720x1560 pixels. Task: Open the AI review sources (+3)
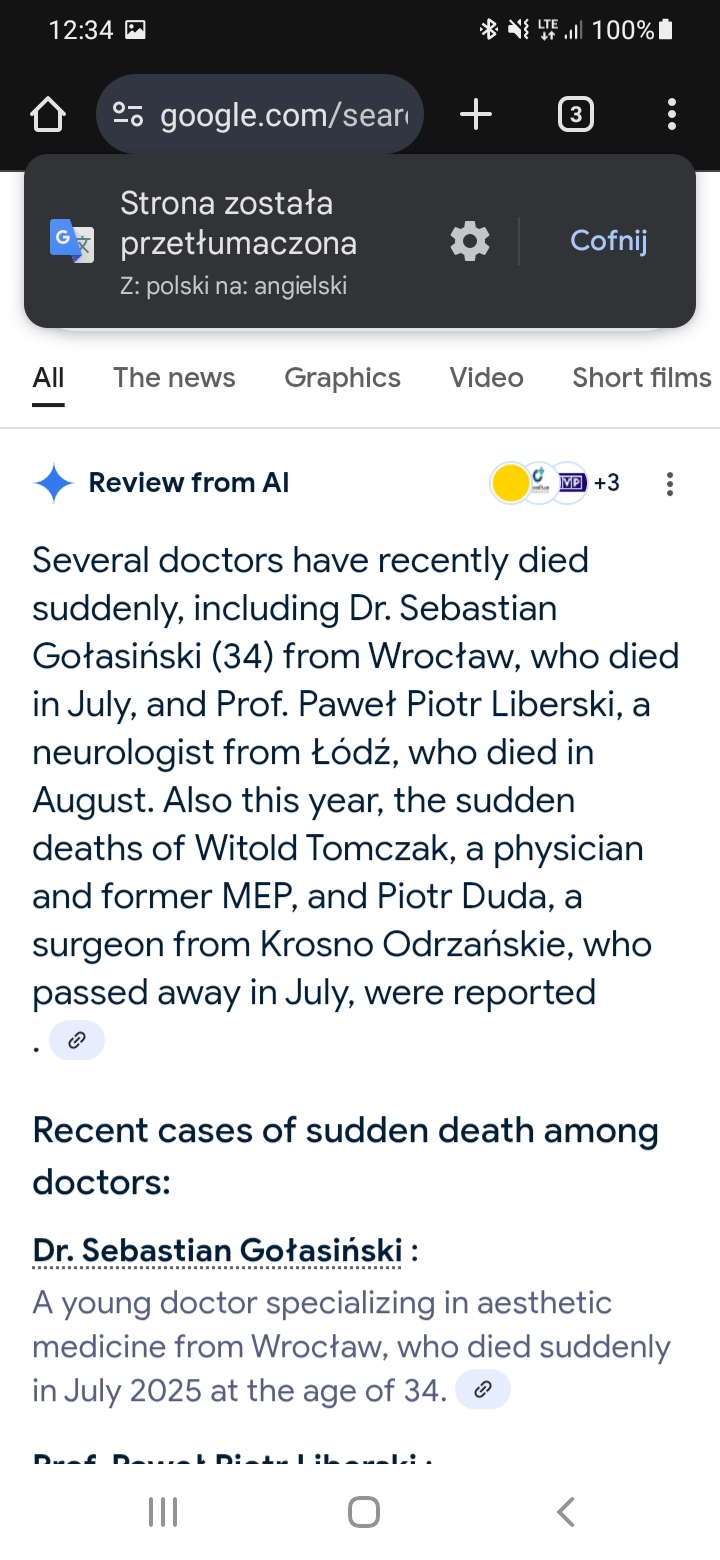pyautogui.click(x=556, y=483)
